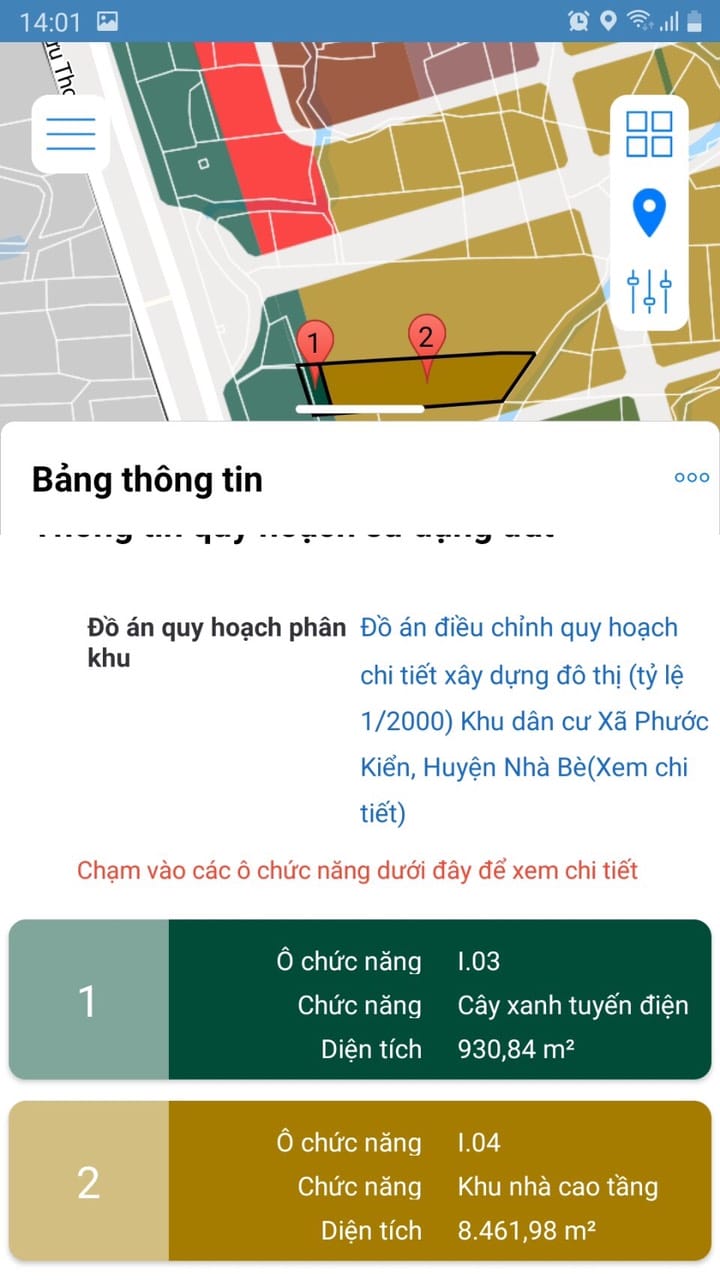This screenshot has width=720, height=1280.
Task: Open the map layers grid icon
Action: (649, 134)
